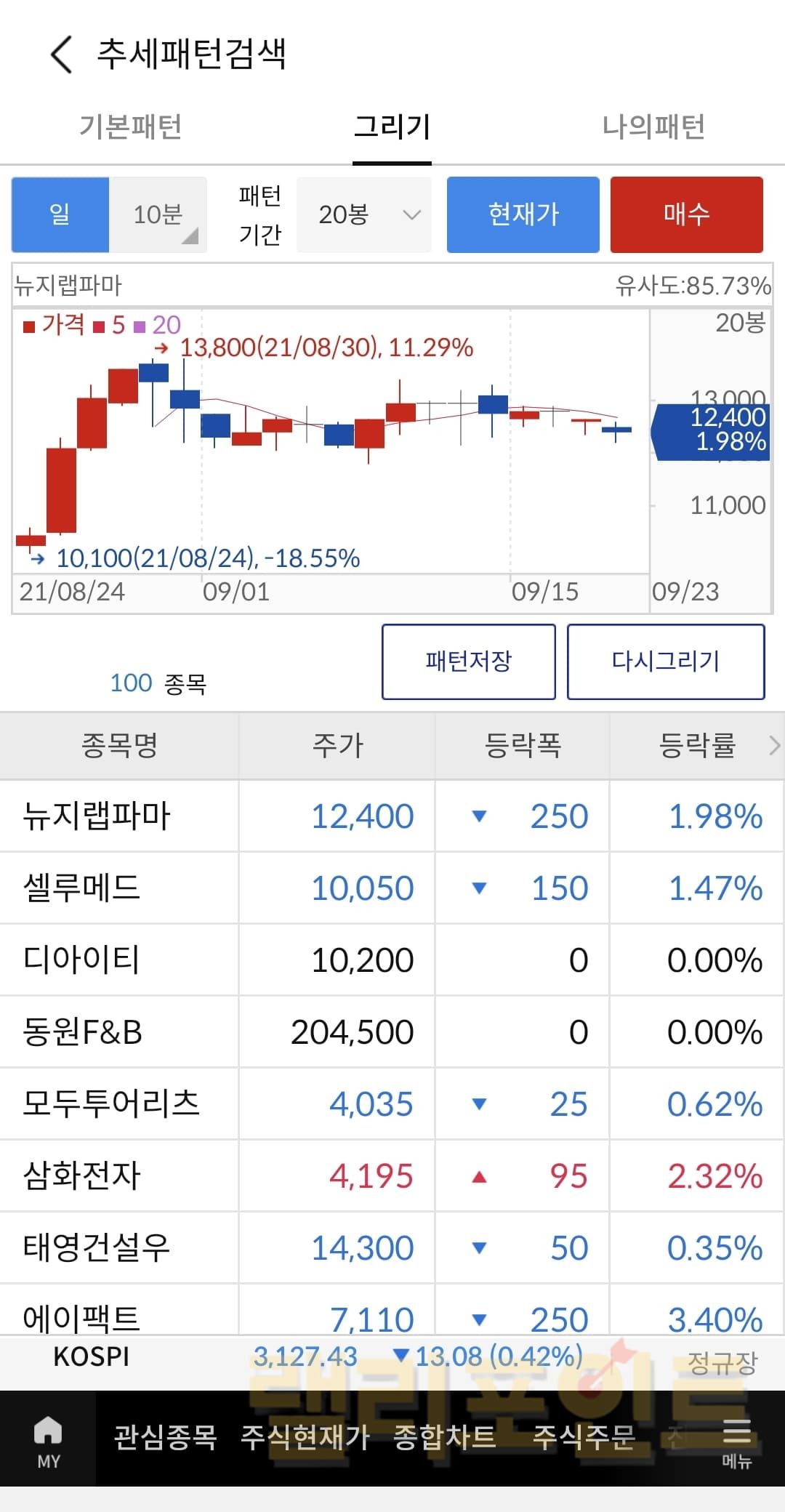Image resolution: width=785 pixels, height=1512 pixels.
Task: Redraw the pattern with 다시그리기
Action: click(x=666, y=661)
